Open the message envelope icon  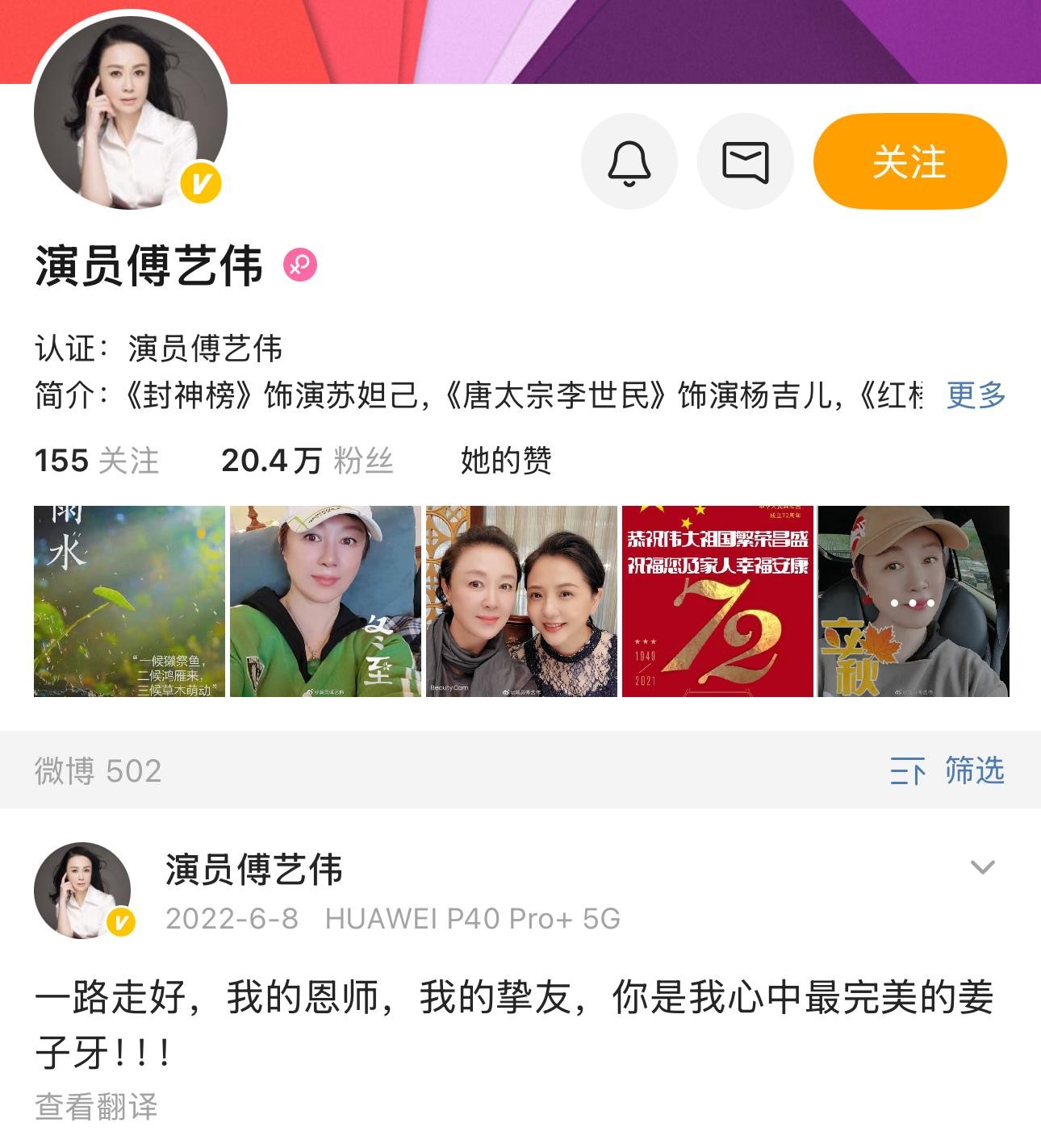pos(745,162)
